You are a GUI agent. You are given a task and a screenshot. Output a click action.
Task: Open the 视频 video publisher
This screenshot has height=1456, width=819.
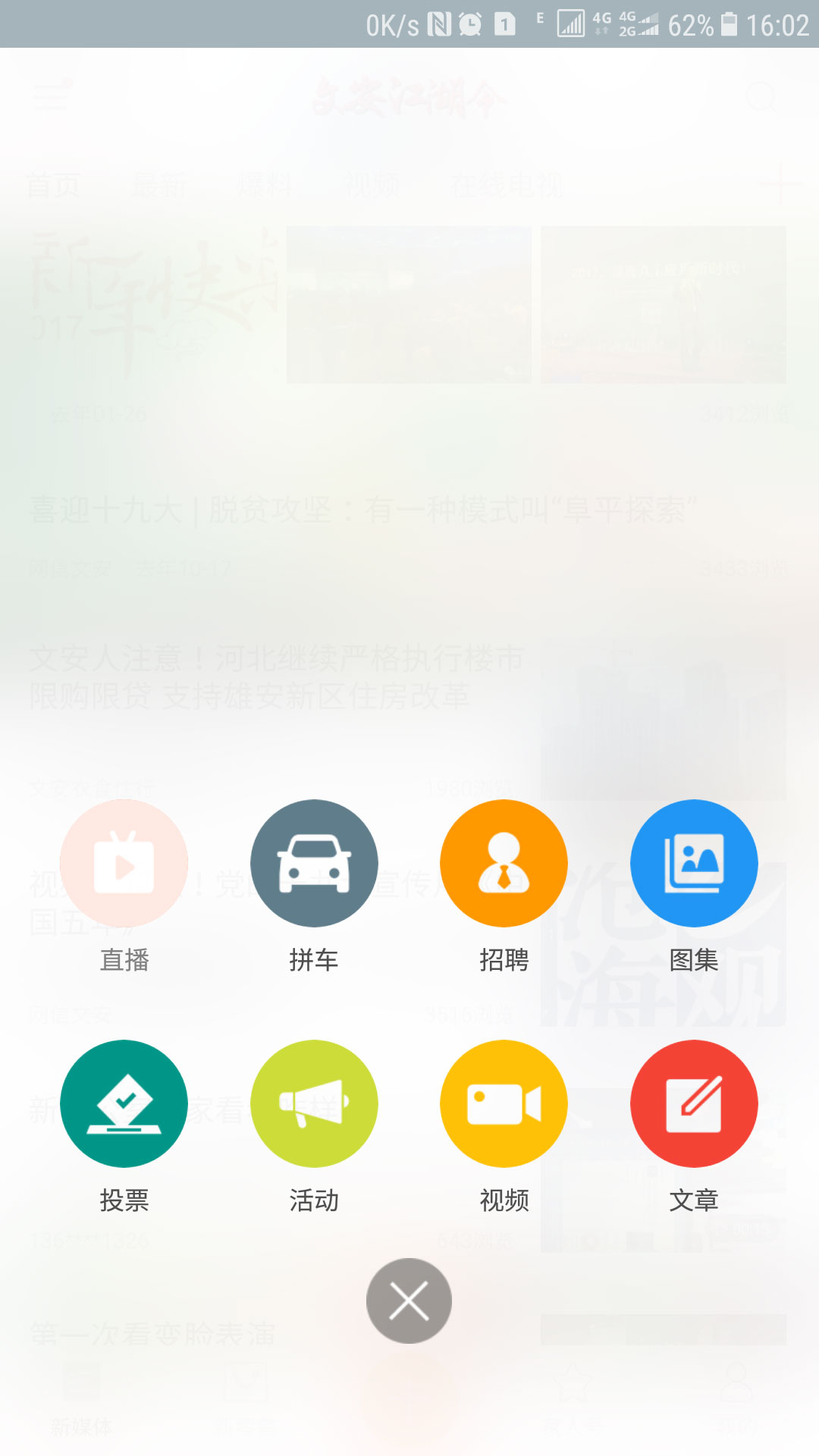pyautogui.click(x=504, y=1103)
